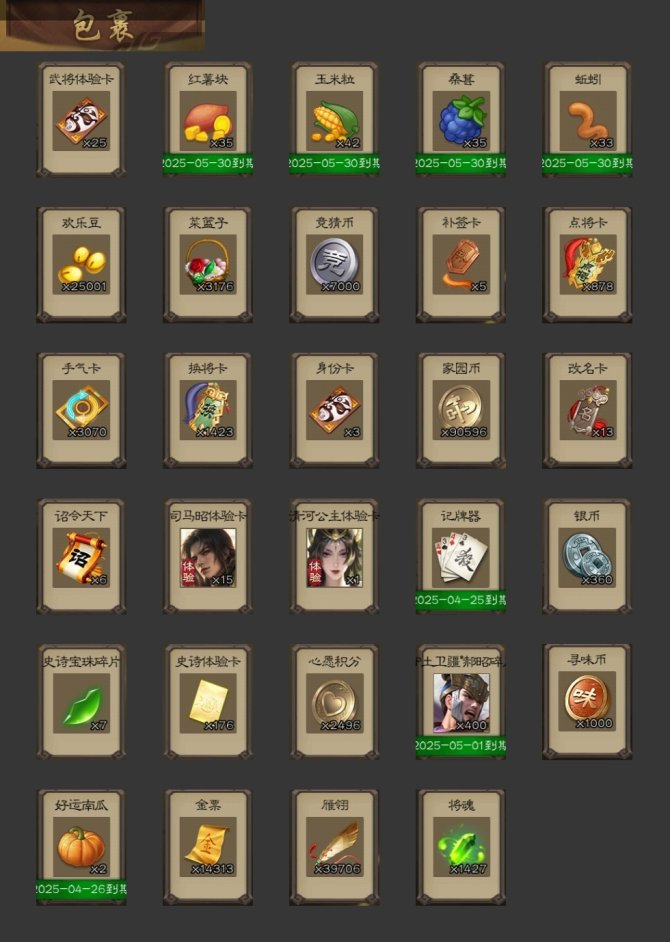Tap the 菜篮子 item card
Screen dimensions: 670x942
point(208,265)
